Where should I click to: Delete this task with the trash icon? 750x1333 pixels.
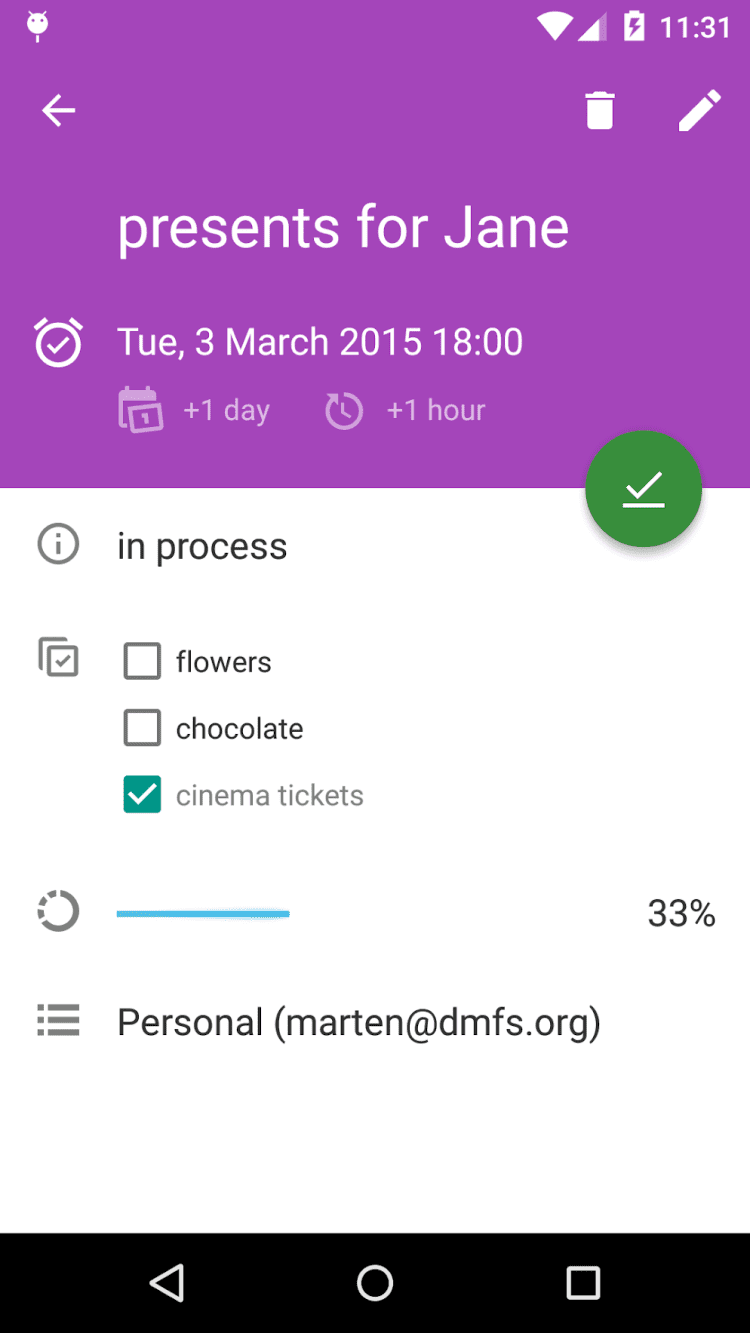tap(600, 111)
